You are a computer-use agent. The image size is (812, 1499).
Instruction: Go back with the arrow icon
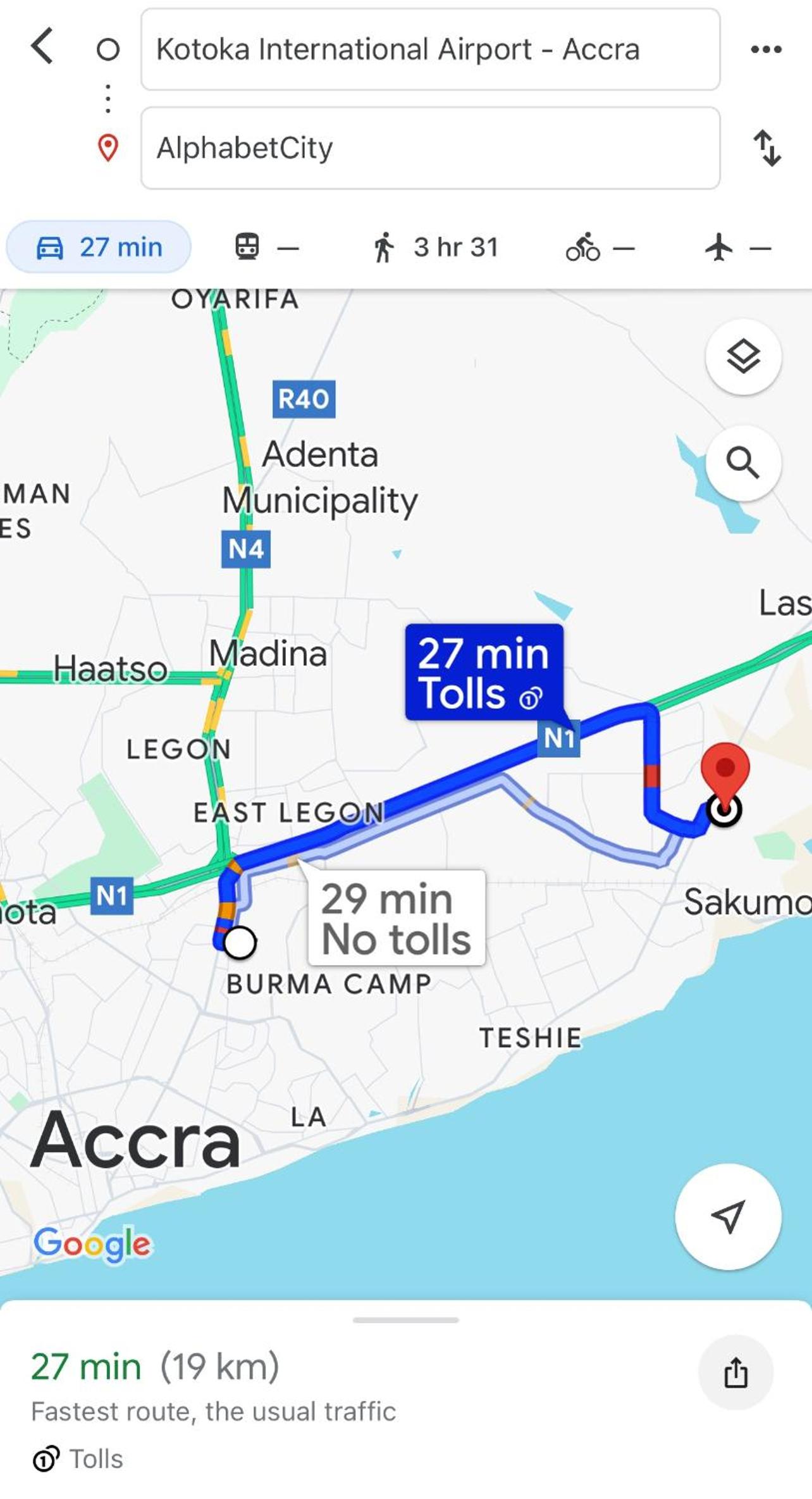(42, 46)
